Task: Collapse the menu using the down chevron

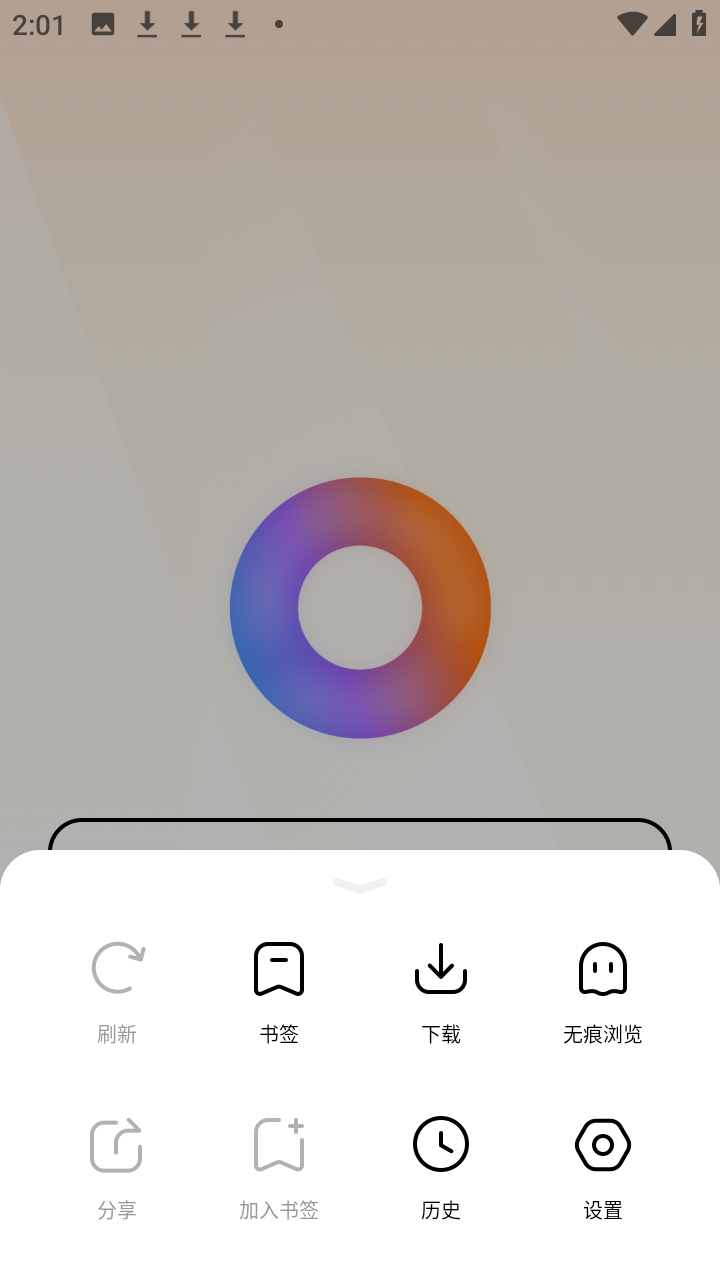Action: (360, 885)
